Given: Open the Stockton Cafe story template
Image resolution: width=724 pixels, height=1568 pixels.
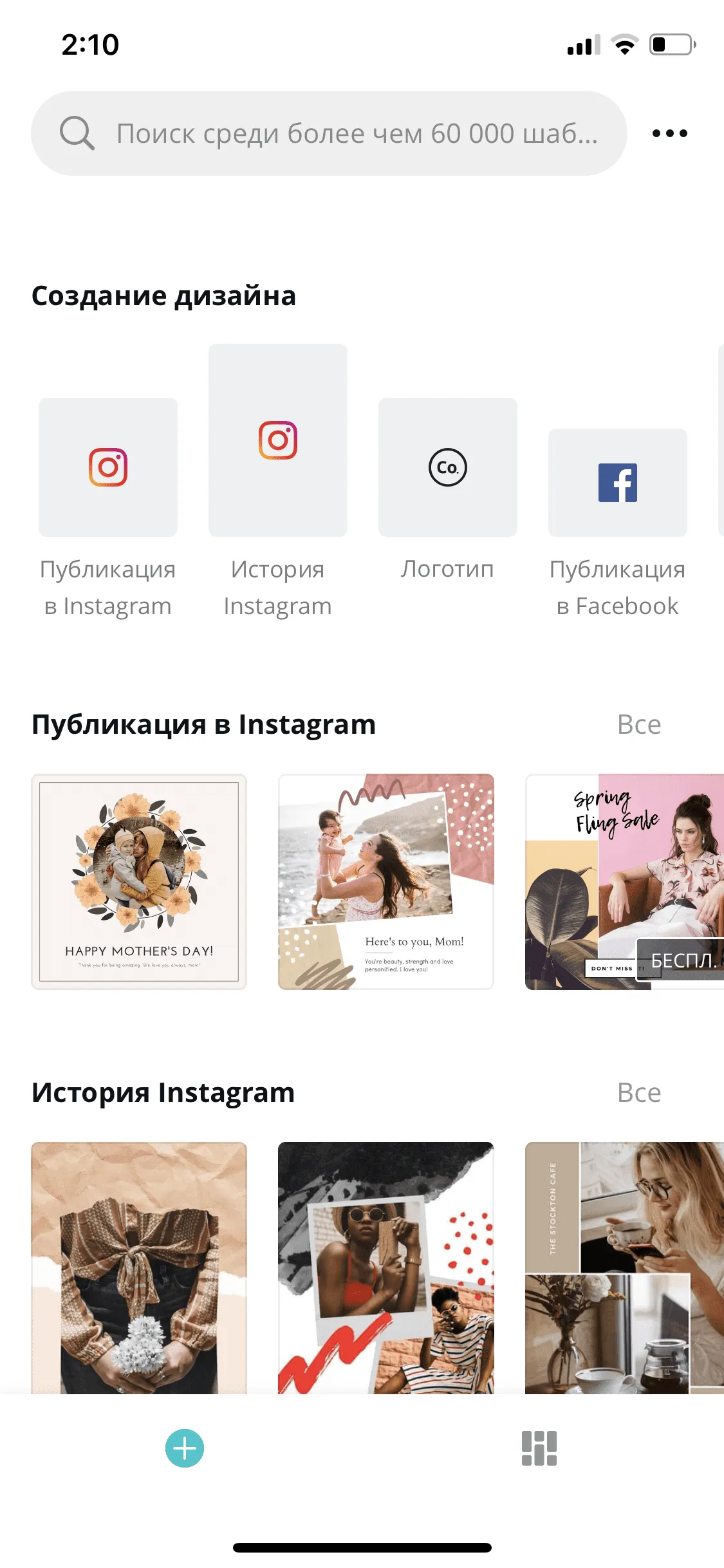Looking at the screenshot, I should (624, 1268).
